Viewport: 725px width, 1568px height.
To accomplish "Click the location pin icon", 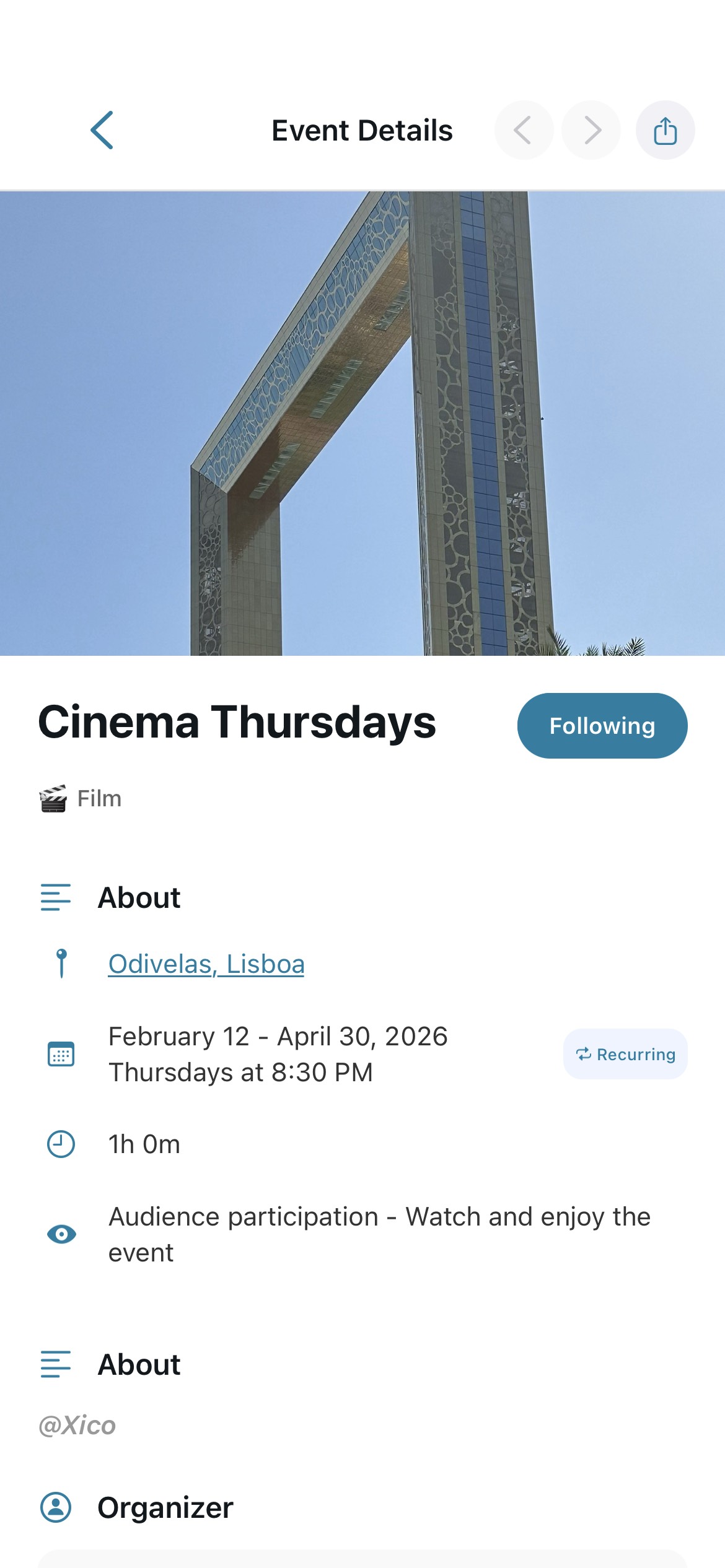I will pyautogui.click(x=61, y=963).
